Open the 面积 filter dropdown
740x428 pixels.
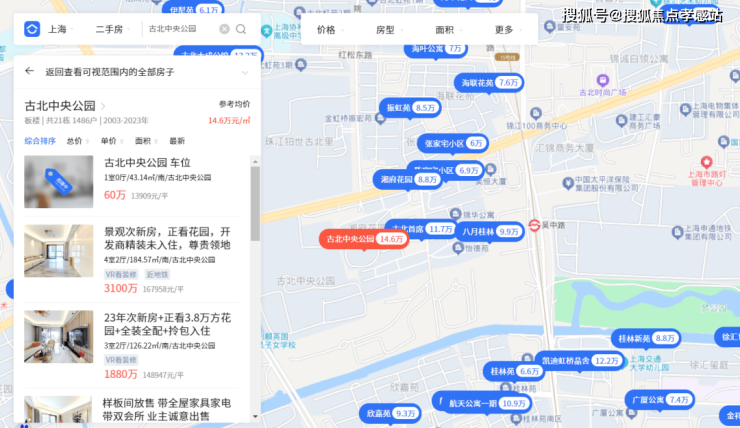pos(449,30)
